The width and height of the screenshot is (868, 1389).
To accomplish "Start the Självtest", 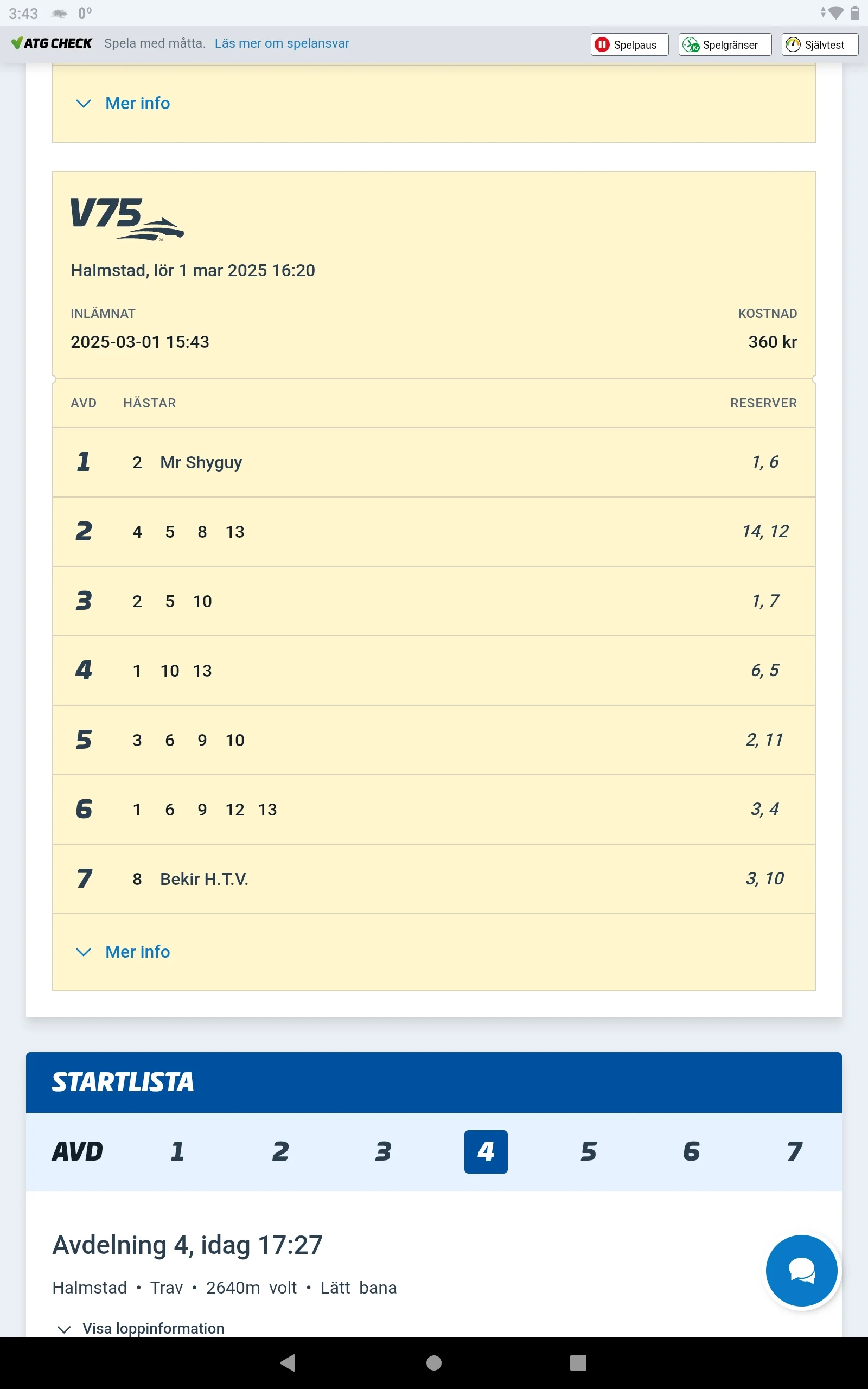I will point(819,45).
